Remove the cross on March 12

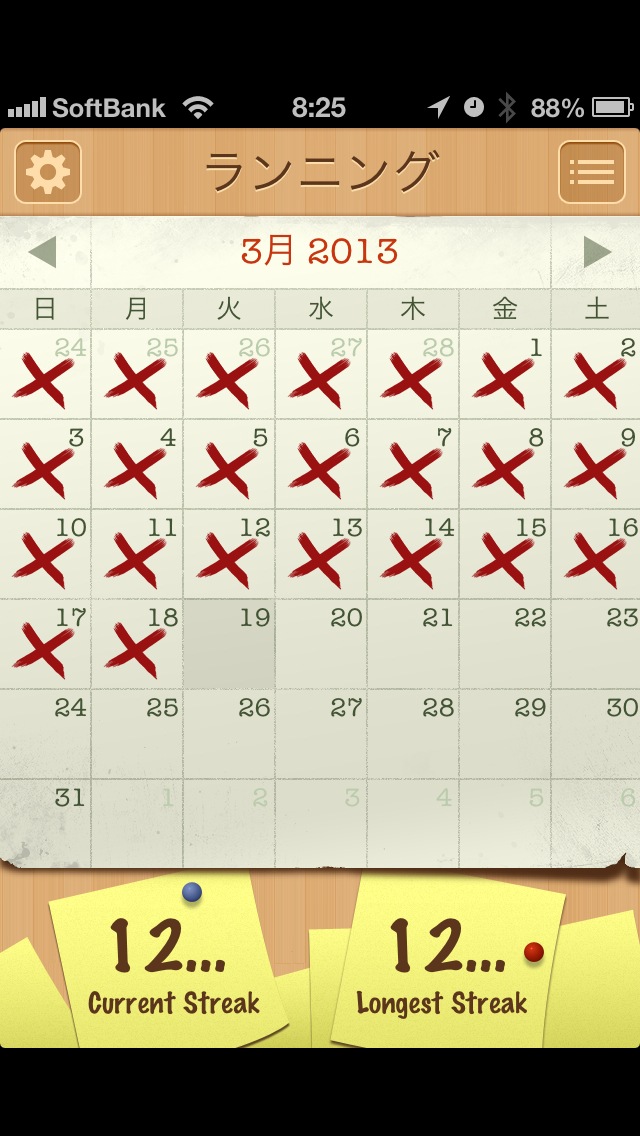coord(229,555)
